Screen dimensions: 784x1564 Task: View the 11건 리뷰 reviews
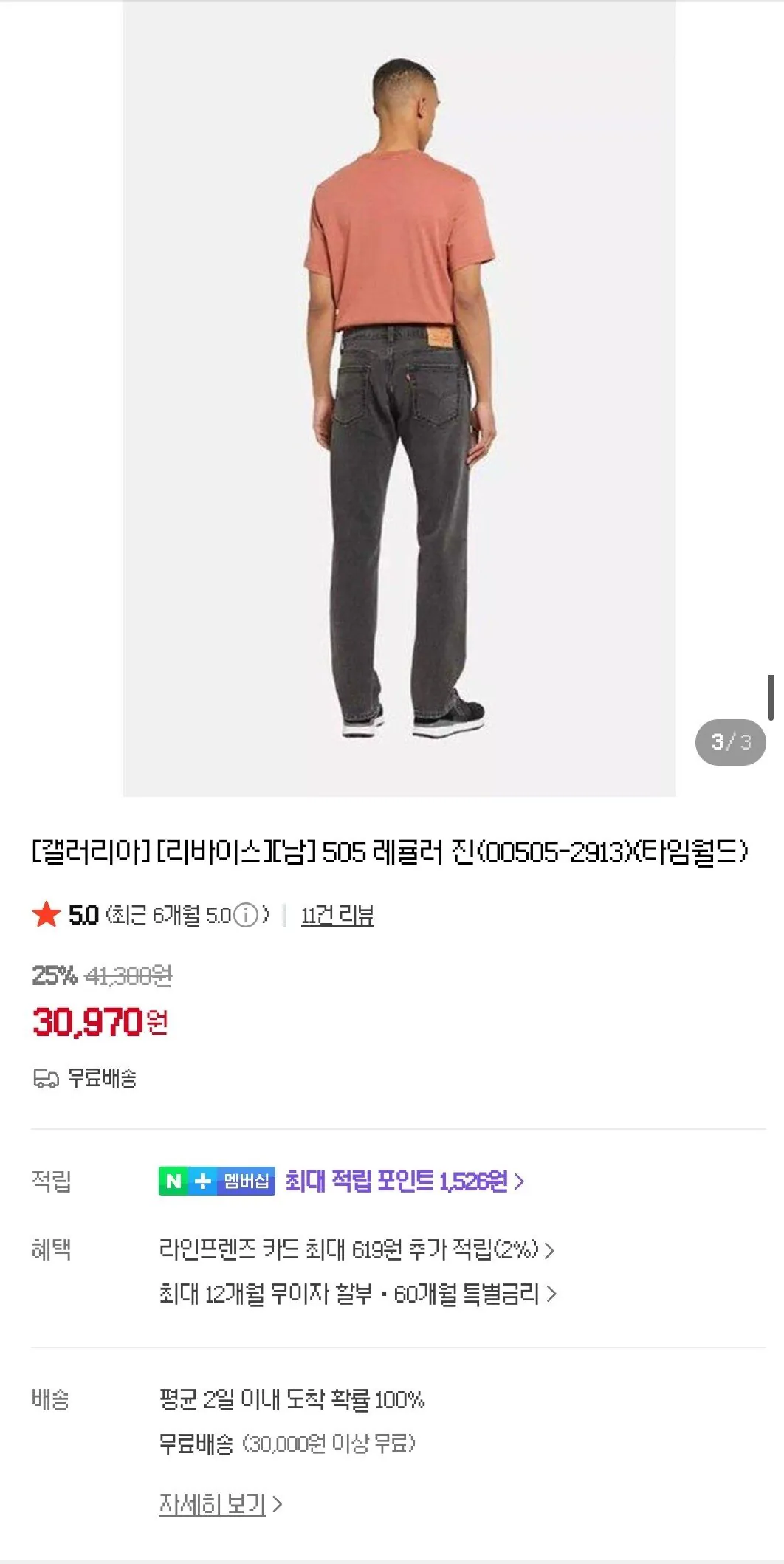338,915
